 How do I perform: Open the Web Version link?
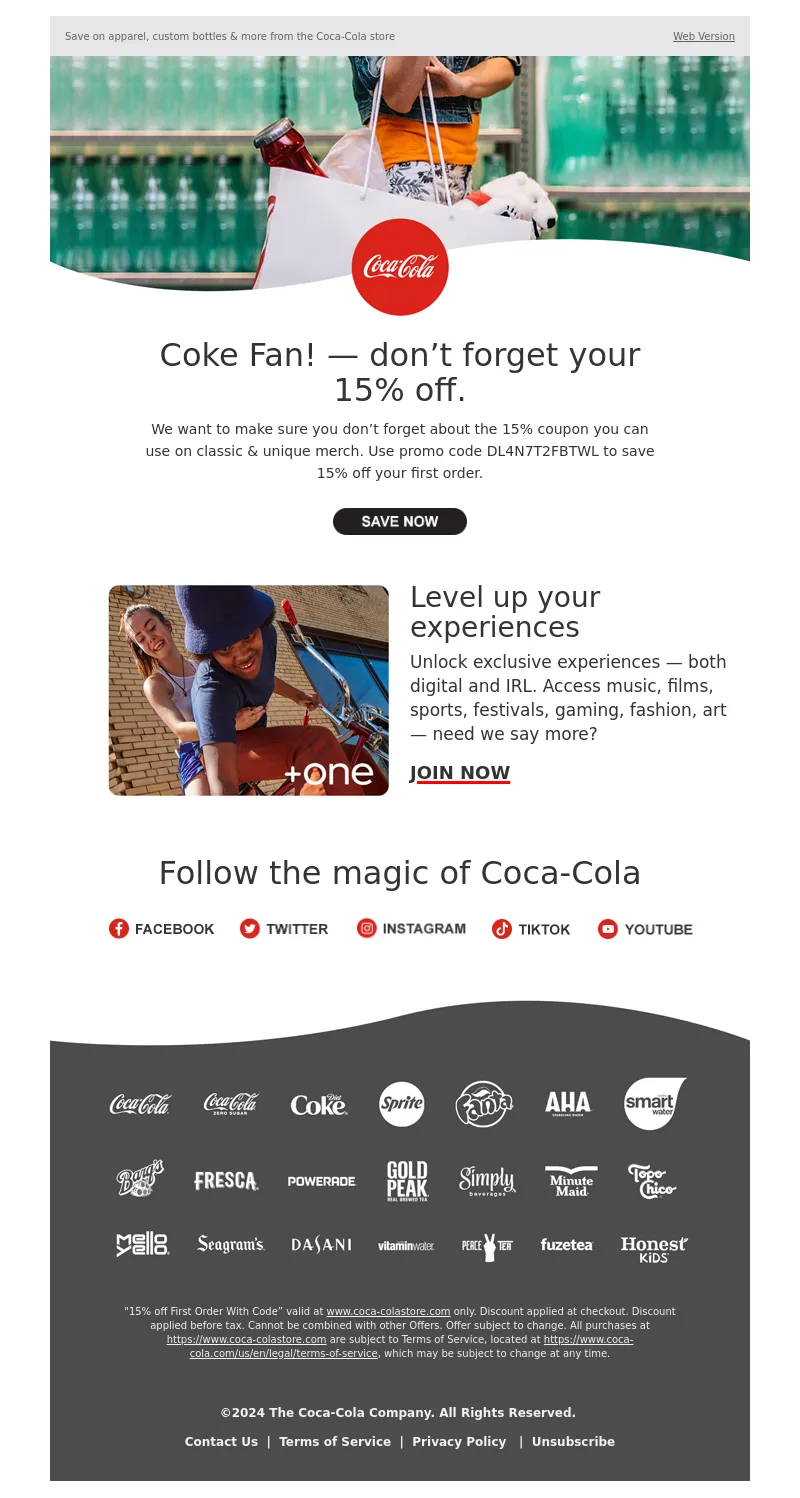pyautogui.click(x=703, y=36)
